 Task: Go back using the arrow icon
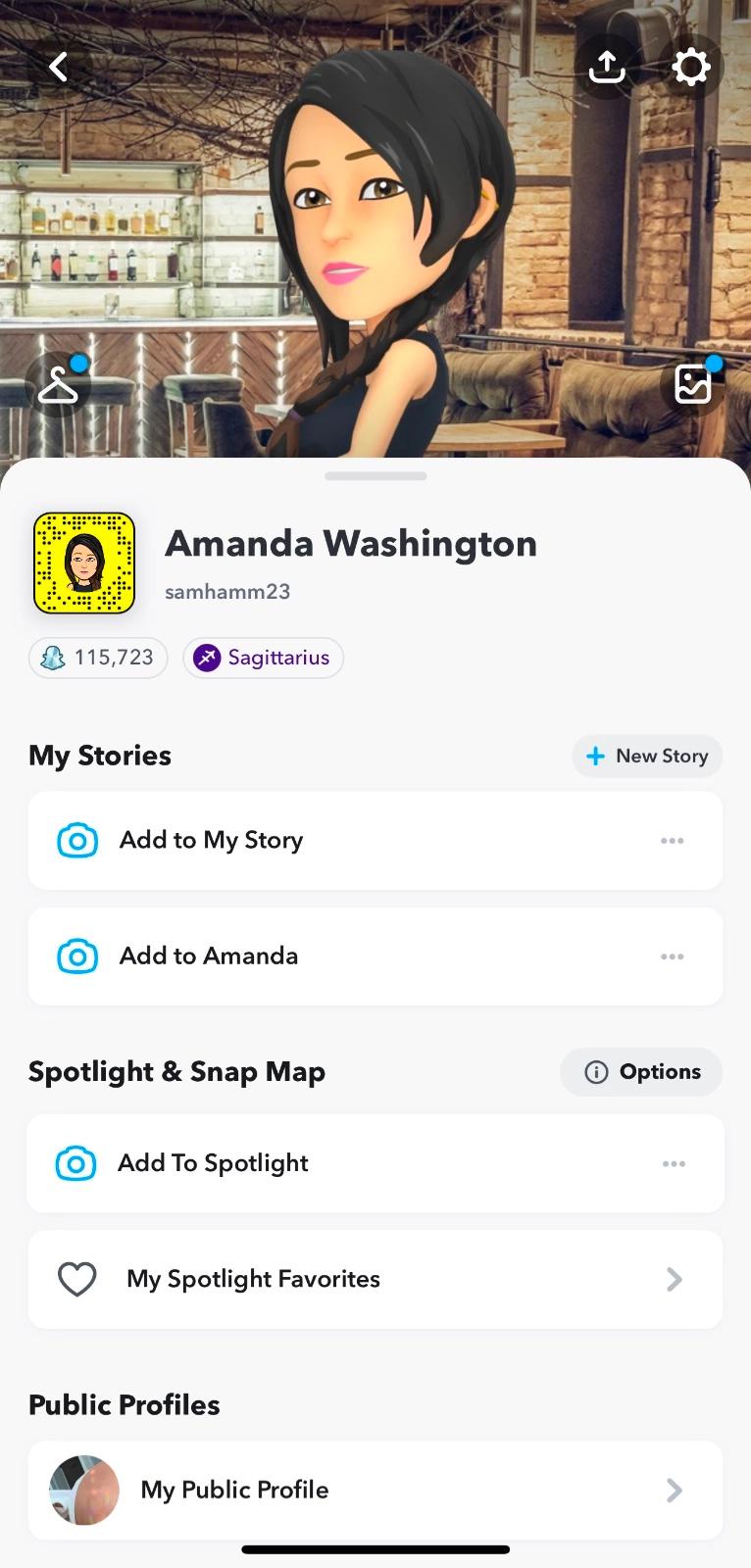(x=59, y=67)
